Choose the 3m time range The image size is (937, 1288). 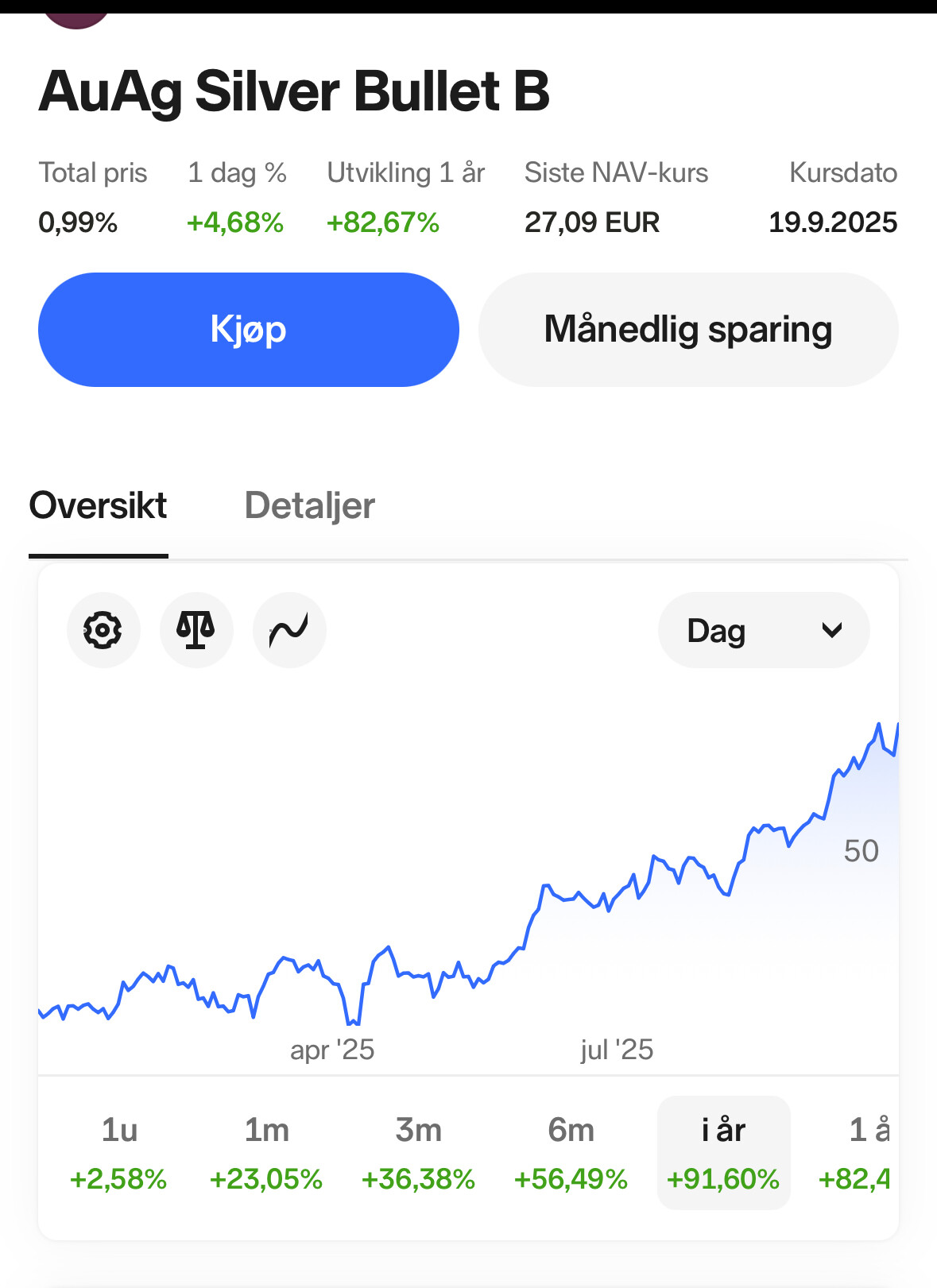(418, 1152)
